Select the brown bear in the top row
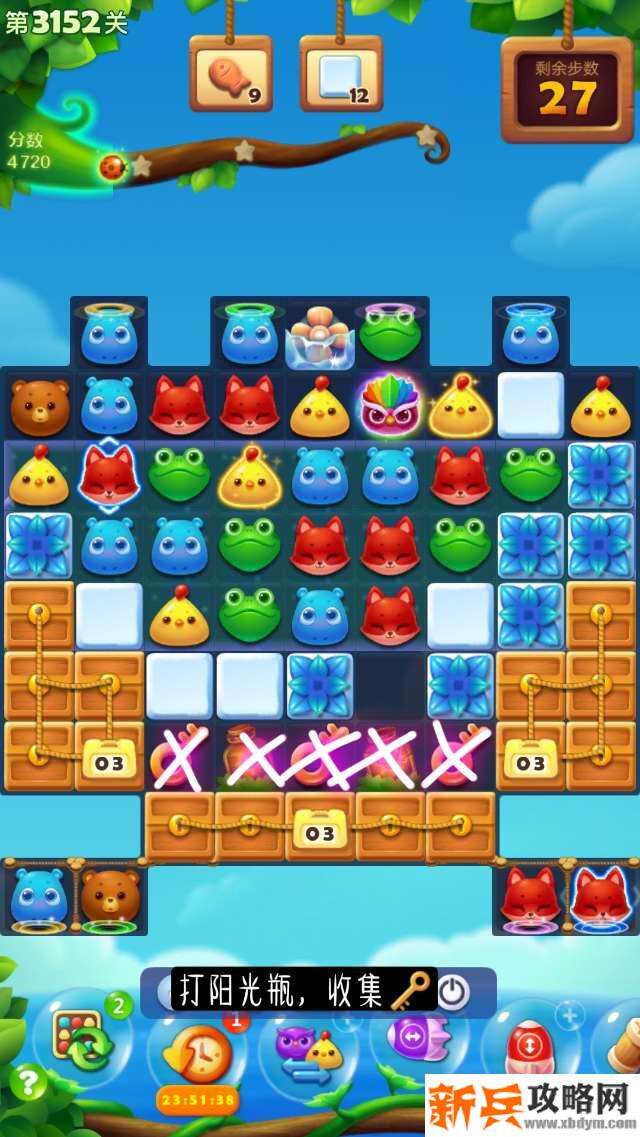640x1137 pixels. (40, 405)
